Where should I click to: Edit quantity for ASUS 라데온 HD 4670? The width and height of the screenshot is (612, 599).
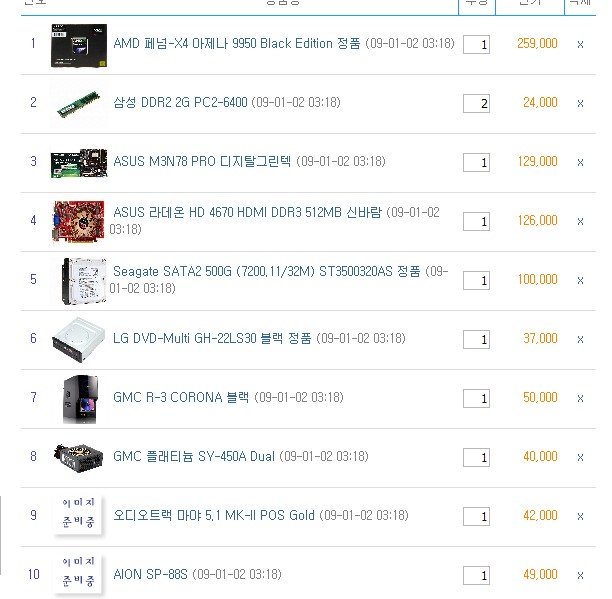pos(476,221)
